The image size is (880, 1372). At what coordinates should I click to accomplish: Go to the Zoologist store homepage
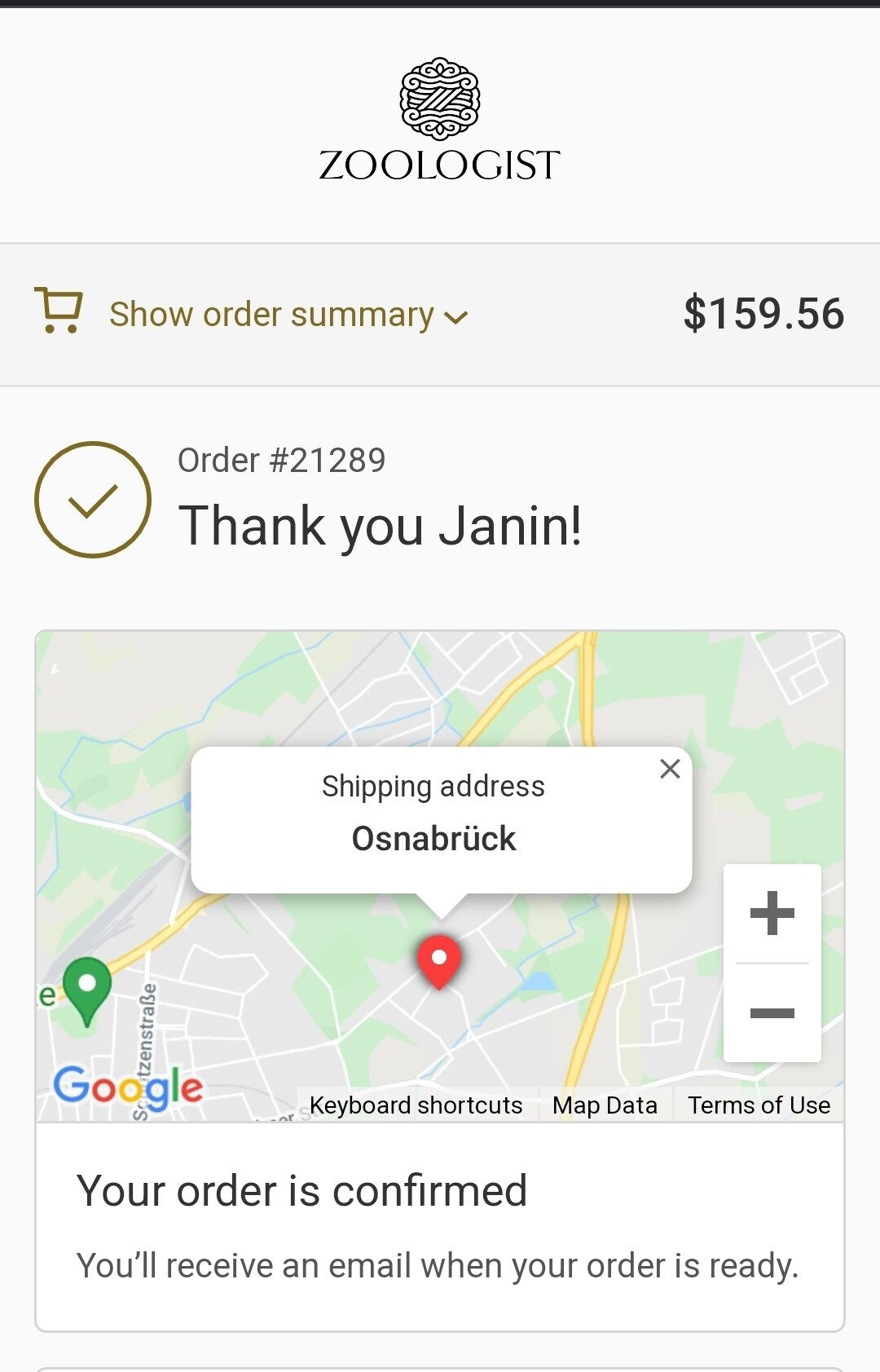tap(439, 121)
